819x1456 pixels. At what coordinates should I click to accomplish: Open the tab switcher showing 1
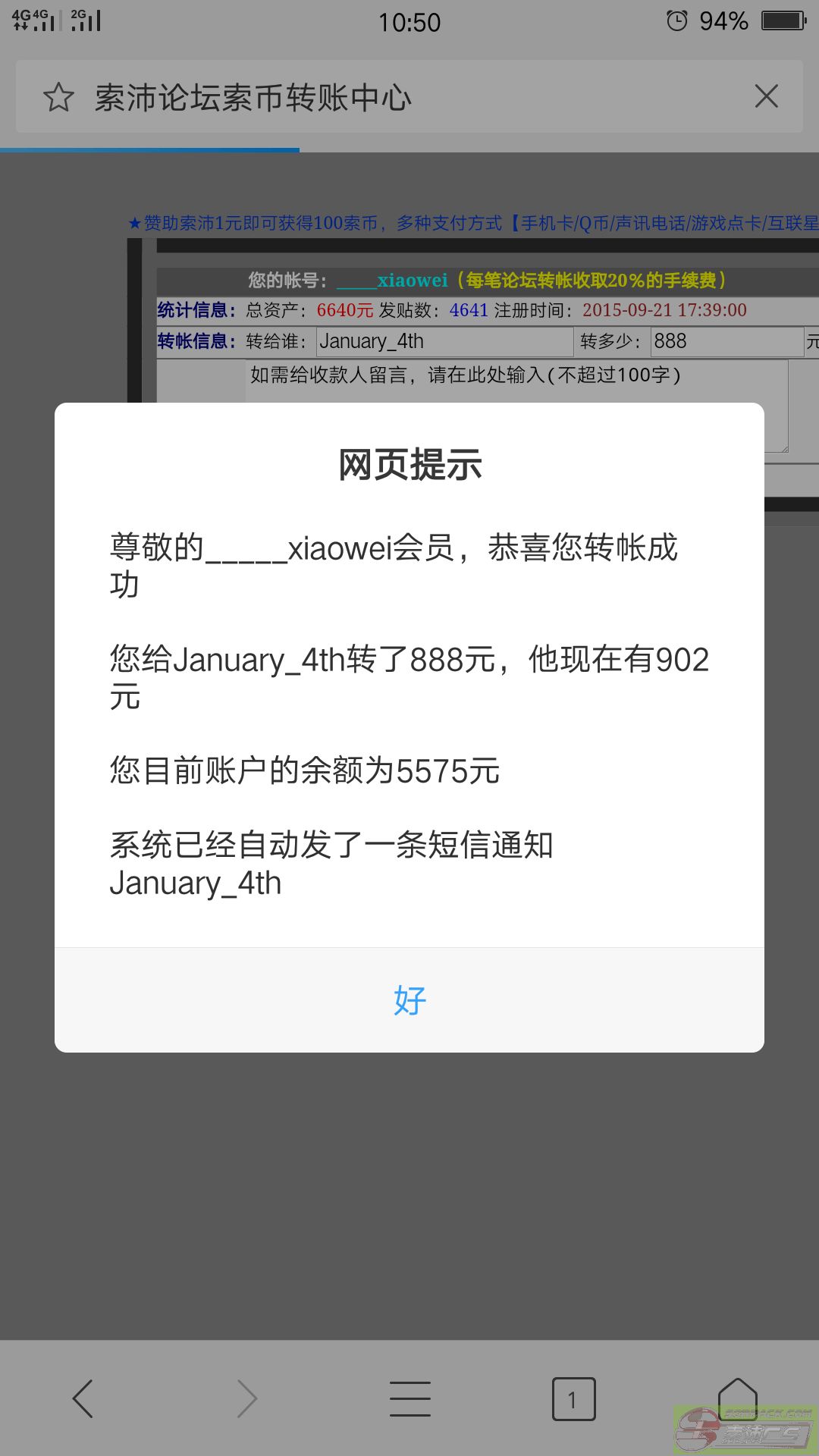574,1398
